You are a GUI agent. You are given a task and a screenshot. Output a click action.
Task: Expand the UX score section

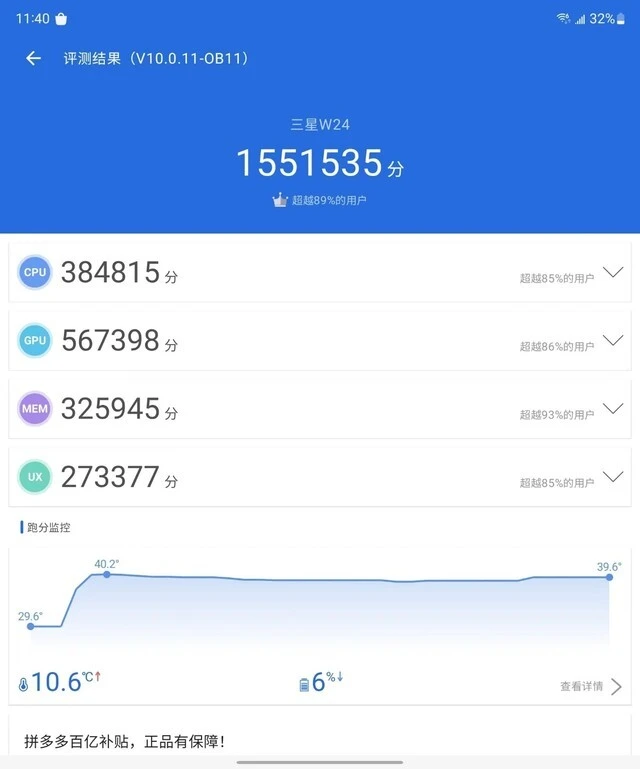(x=613, y=476)
